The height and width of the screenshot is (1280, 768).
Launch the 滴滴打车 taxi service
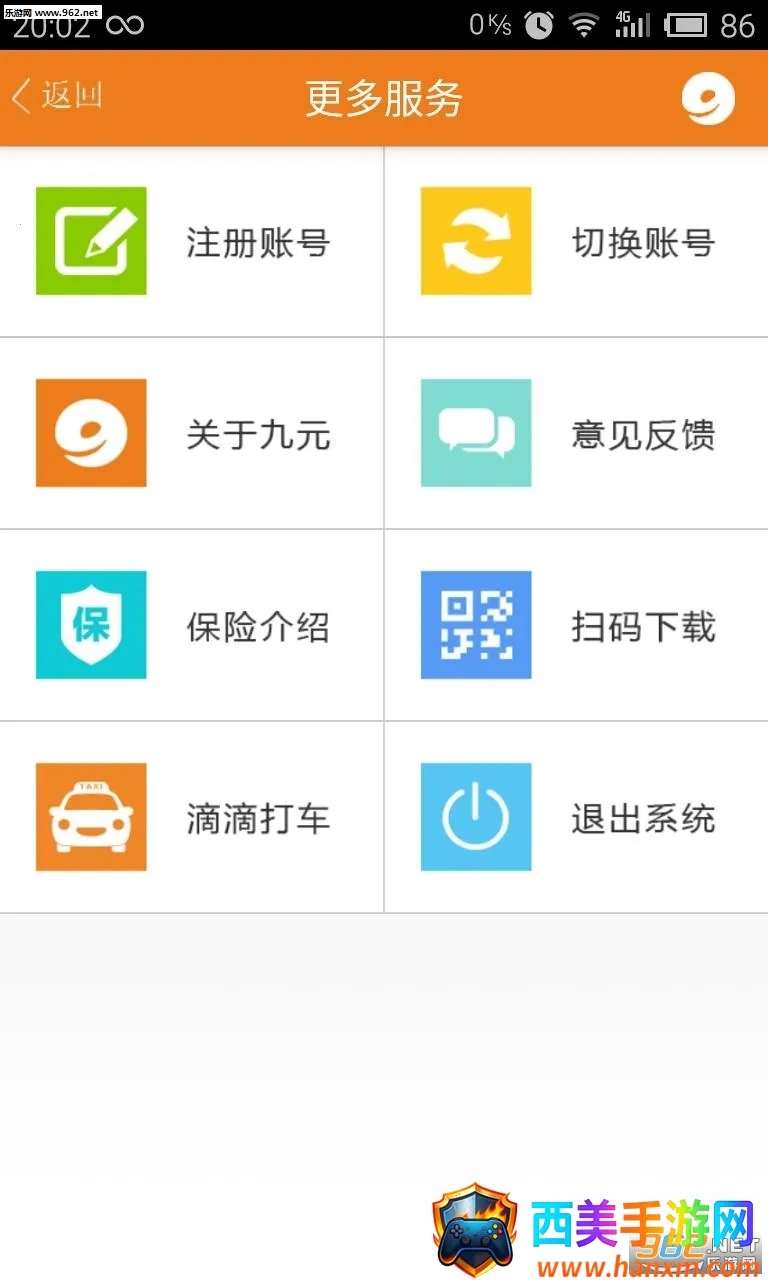[x=190, y=818]
